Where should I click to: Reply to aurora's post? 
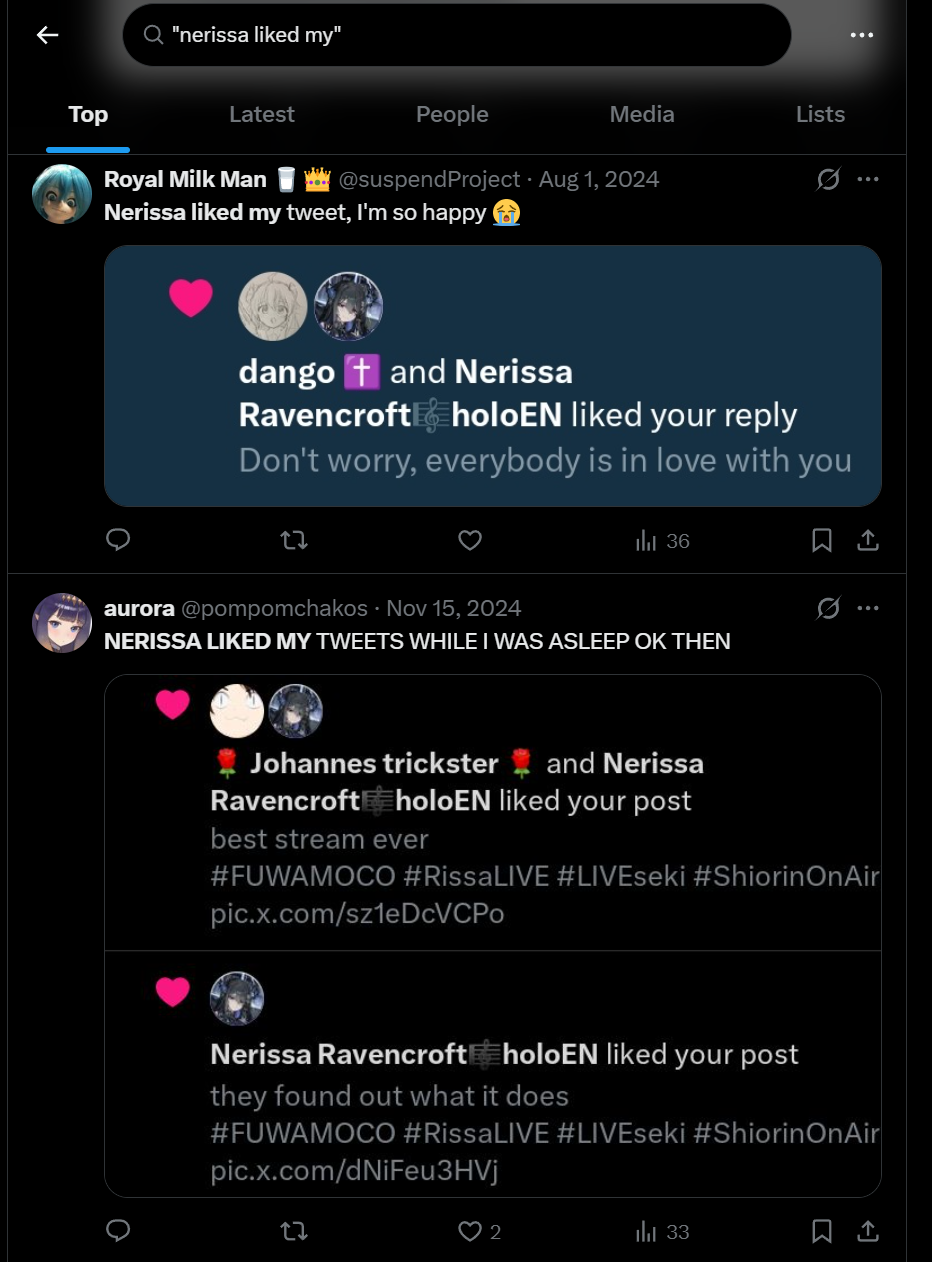[x=118, y=1231]
